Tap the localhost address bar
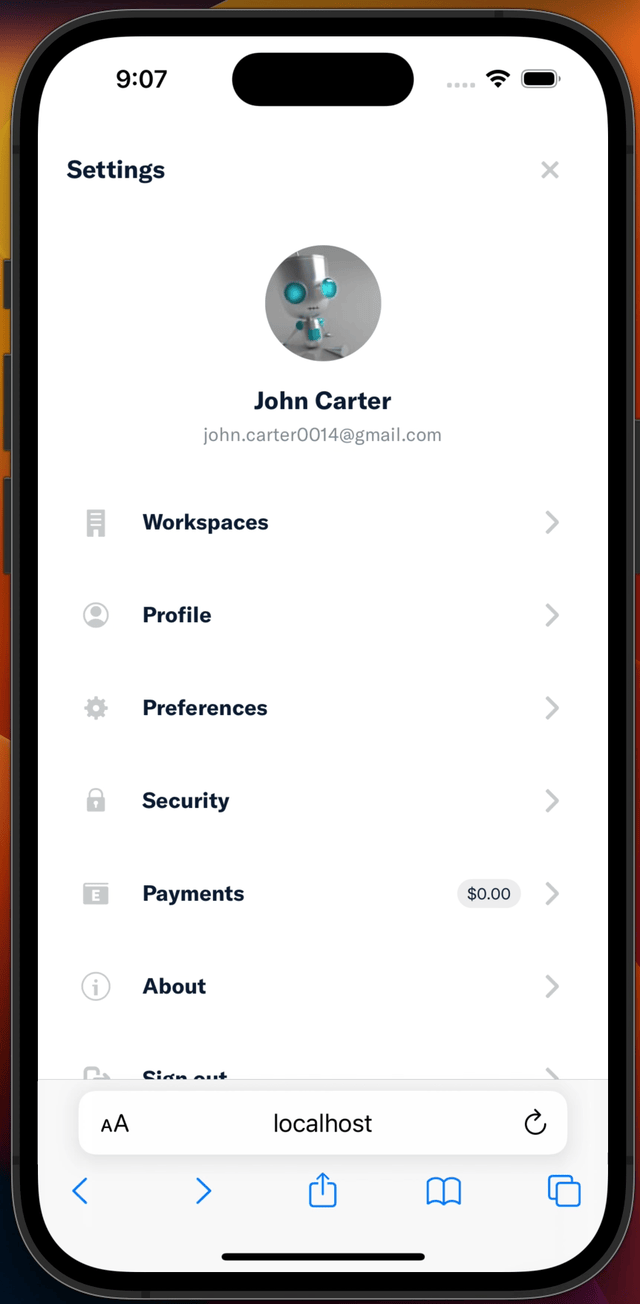The height and width of the screenshot is (1304, 640). (322, 1123)
